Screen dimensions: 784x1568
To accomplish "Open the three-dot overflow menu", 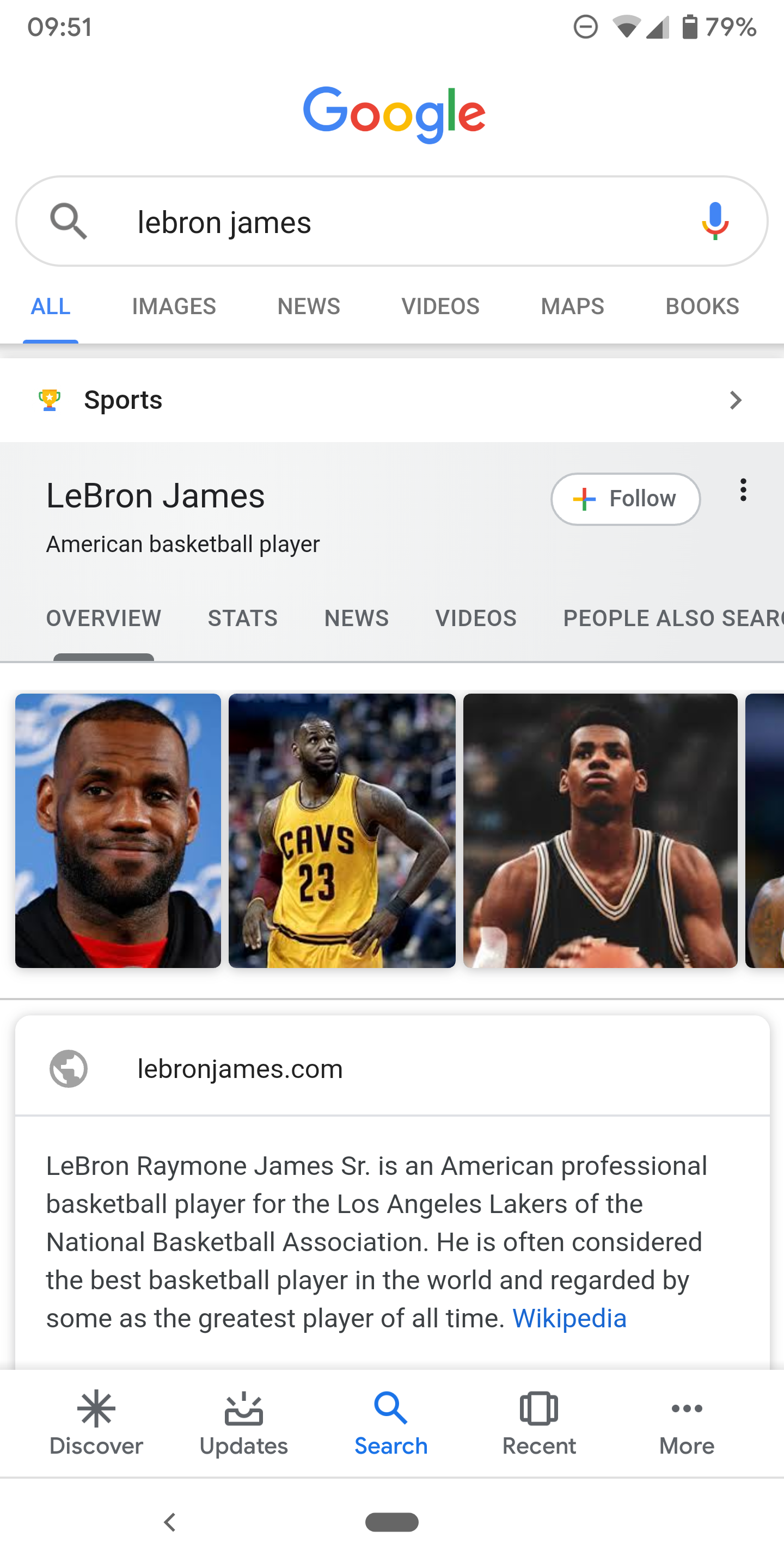I will click(x=743, y=490).
